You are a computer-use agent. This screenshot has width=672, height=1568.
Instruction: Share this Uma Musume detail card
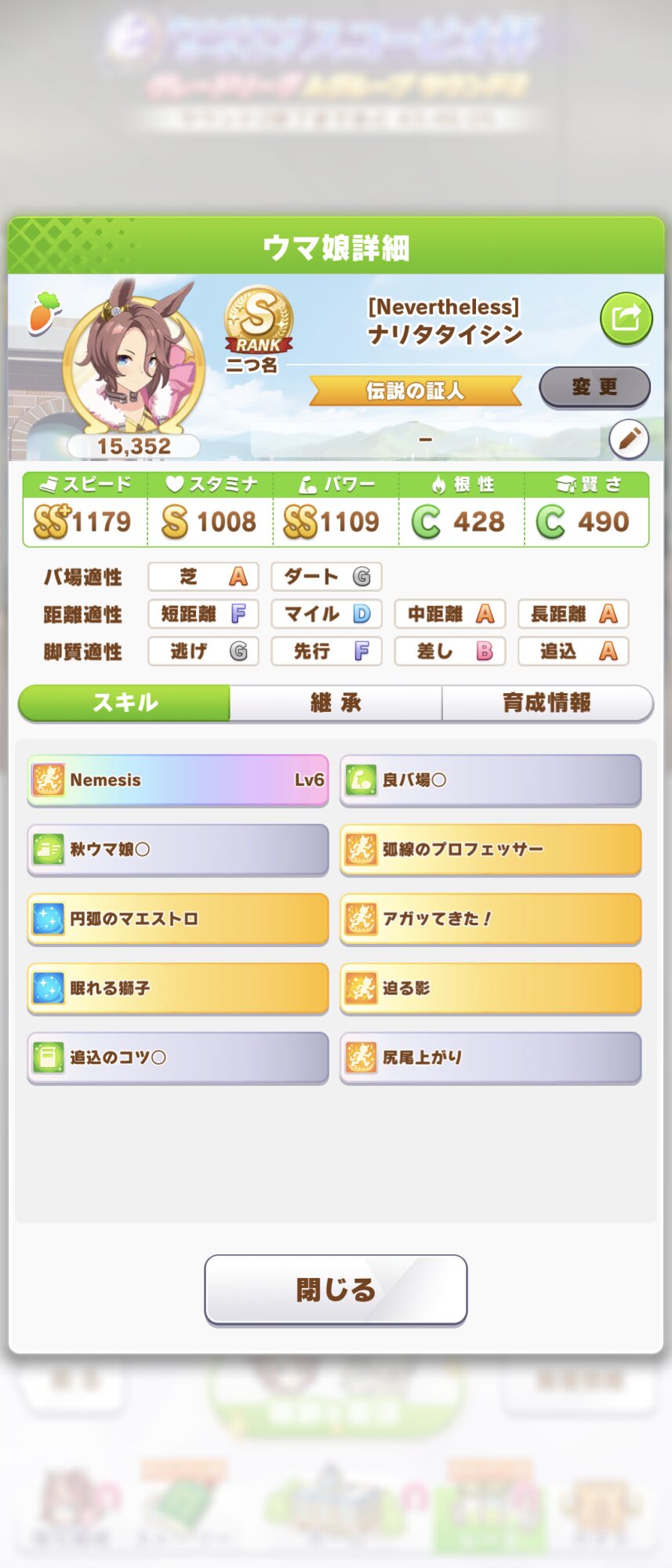pos(626,318)
